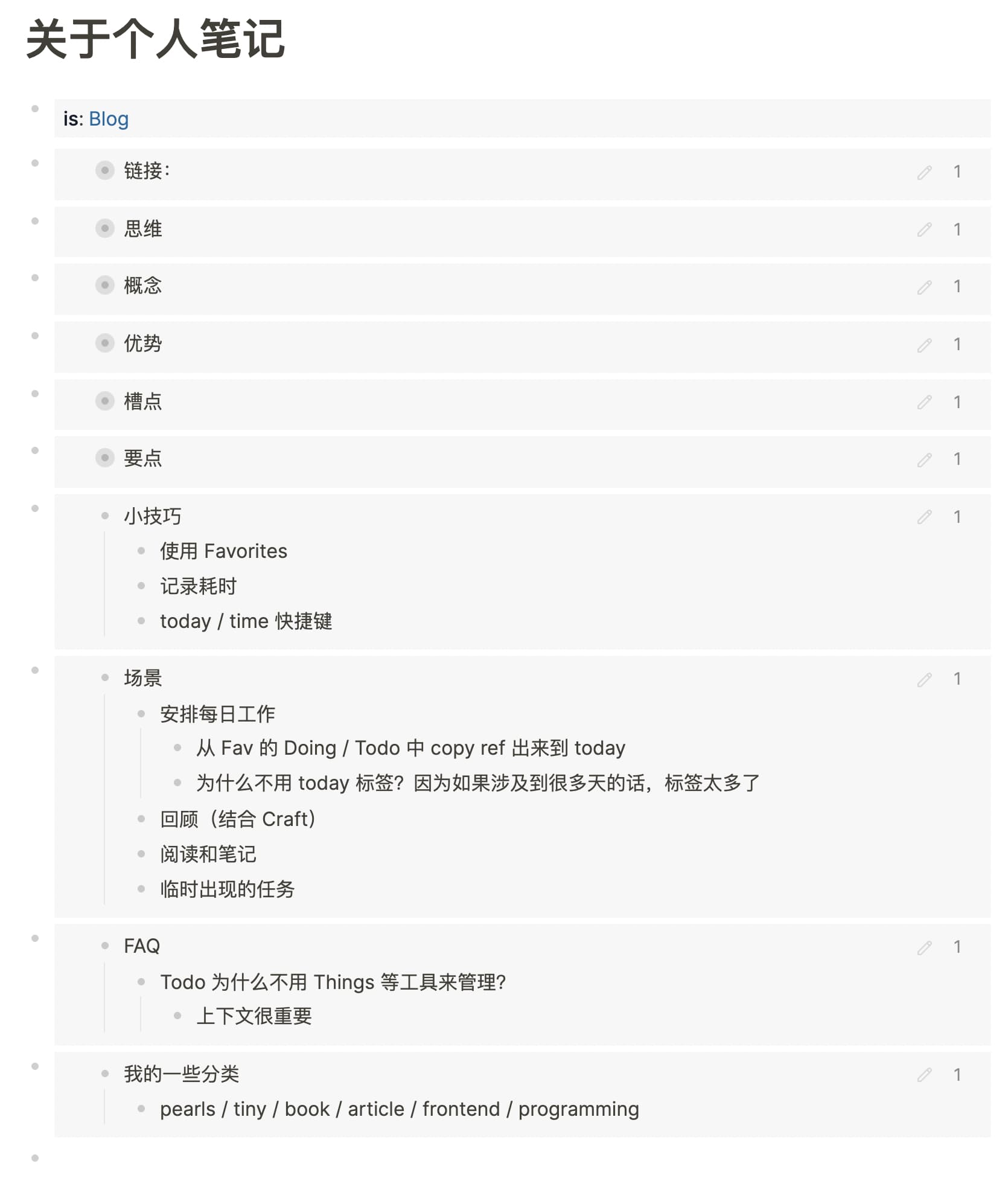Collapse the 场景 bullet
Image resolution: width=1008 pixels, height=1181 pixels.
[105, 677]
